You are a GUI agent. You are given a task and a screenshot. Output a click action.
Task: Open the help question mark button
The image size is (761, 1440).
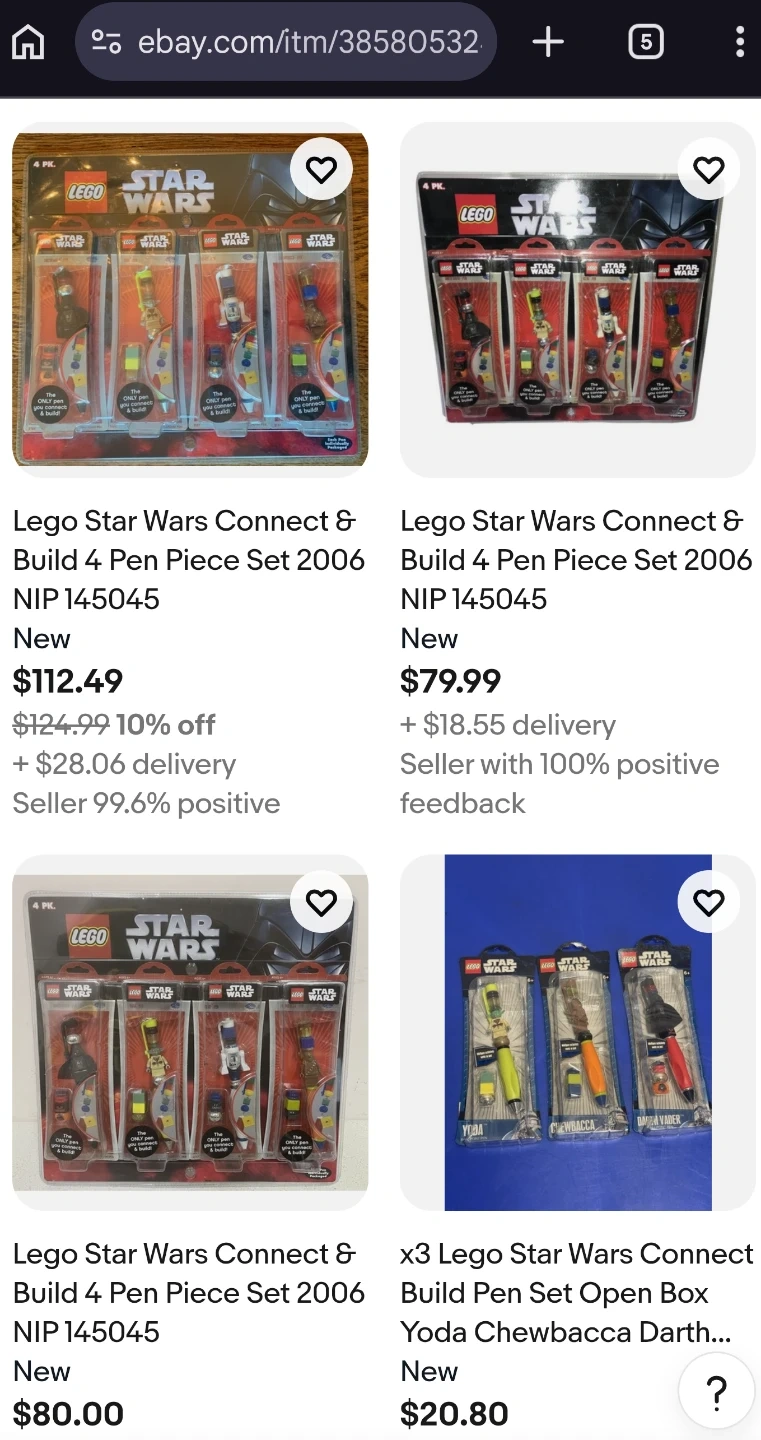pos(716,1391)
